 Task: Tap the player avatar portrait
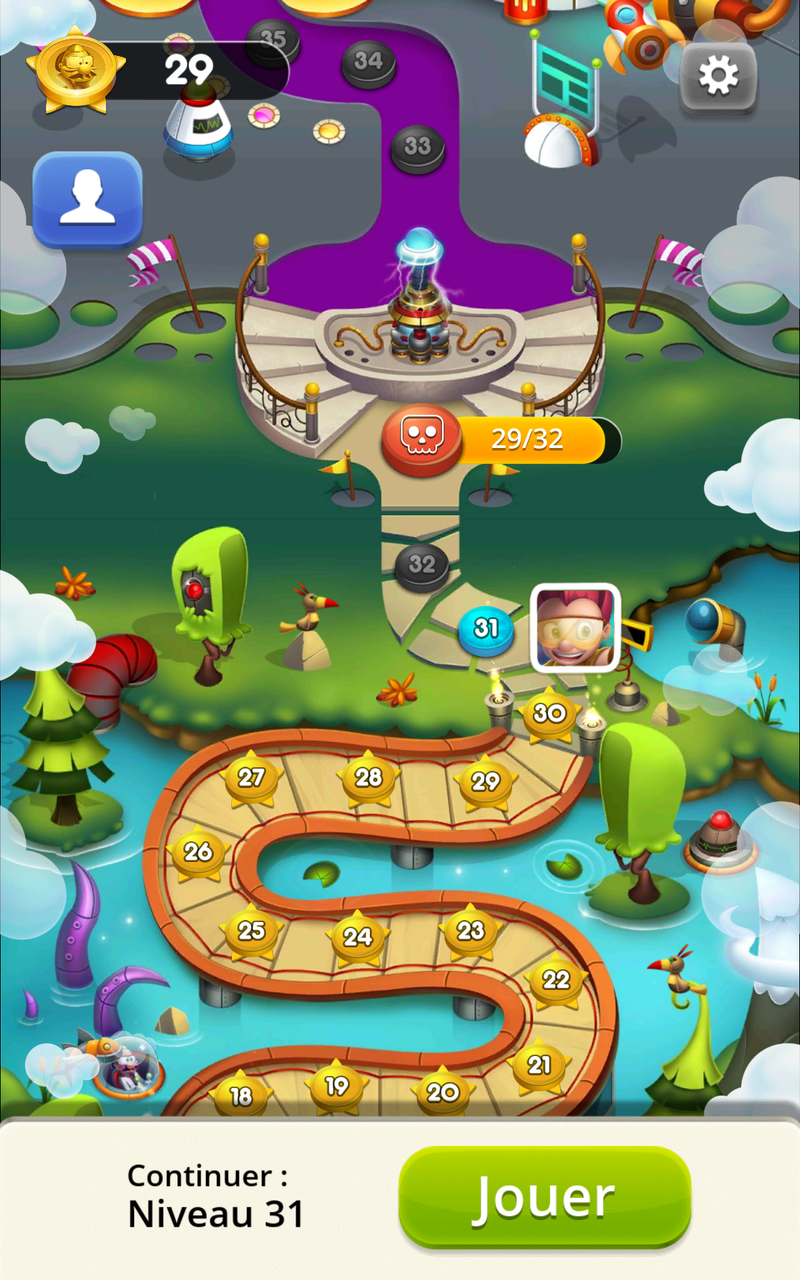(575, 627)
